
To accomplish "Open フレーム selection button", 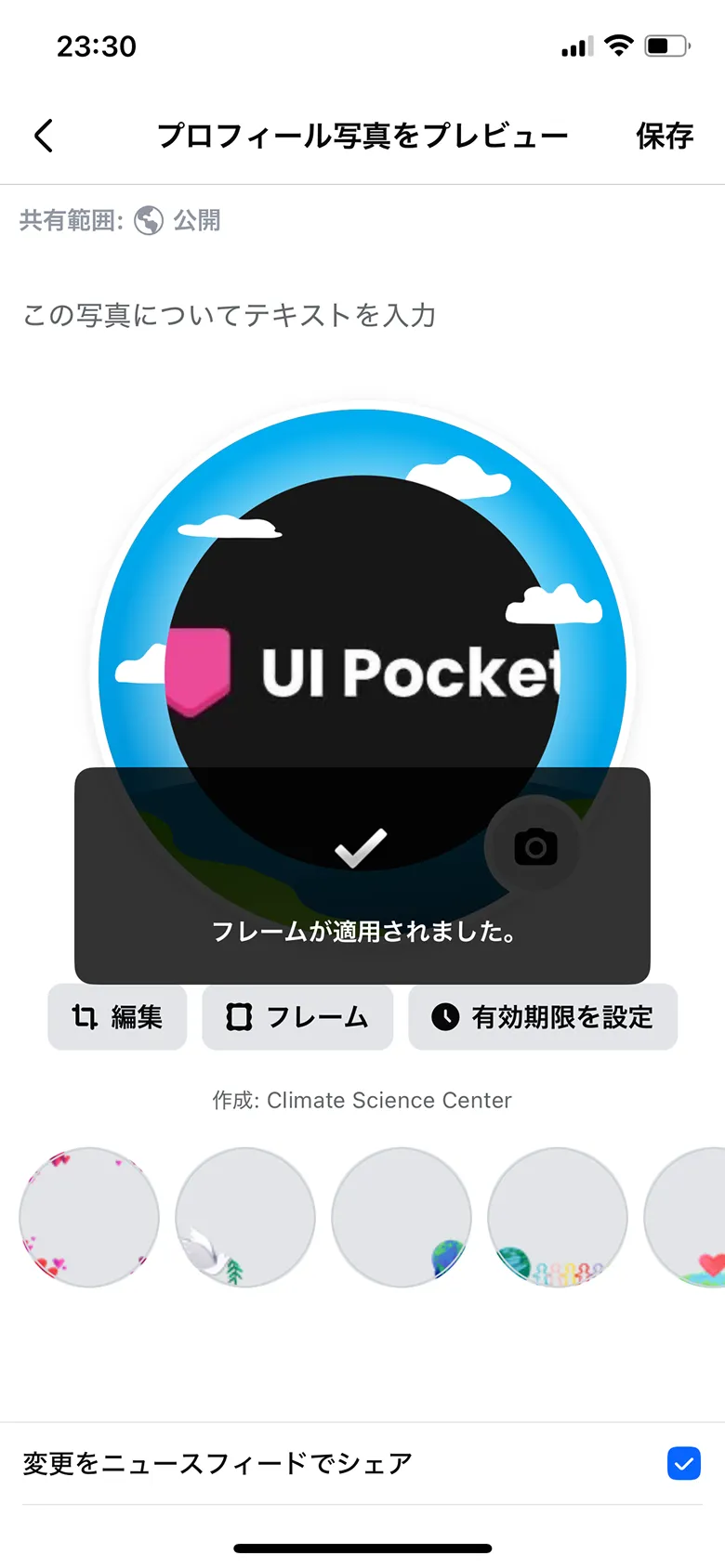I will [x=297, y=1017].
